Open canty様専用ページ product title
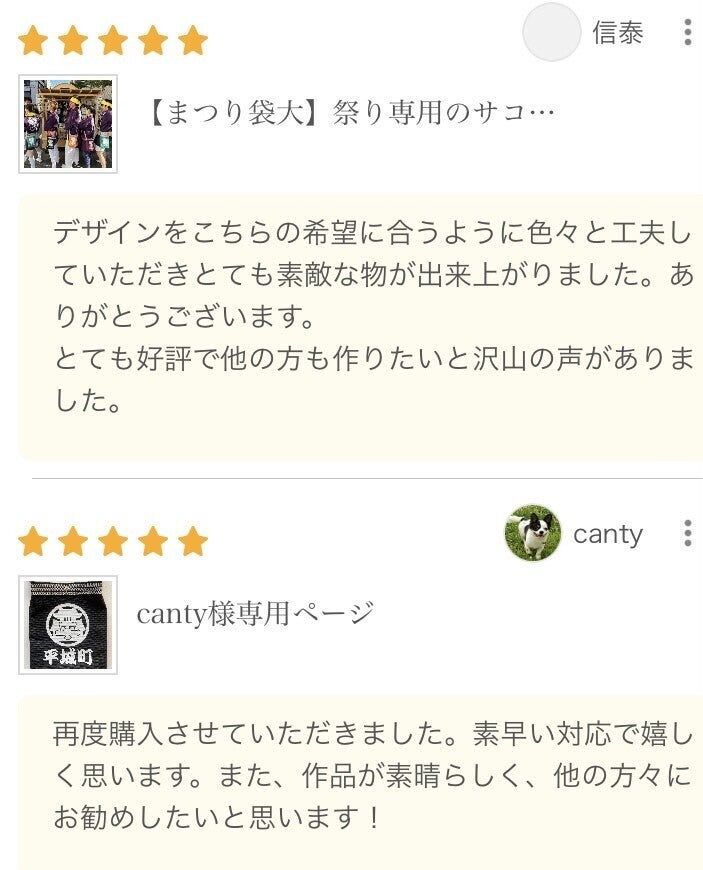 (x=255, y=613)
